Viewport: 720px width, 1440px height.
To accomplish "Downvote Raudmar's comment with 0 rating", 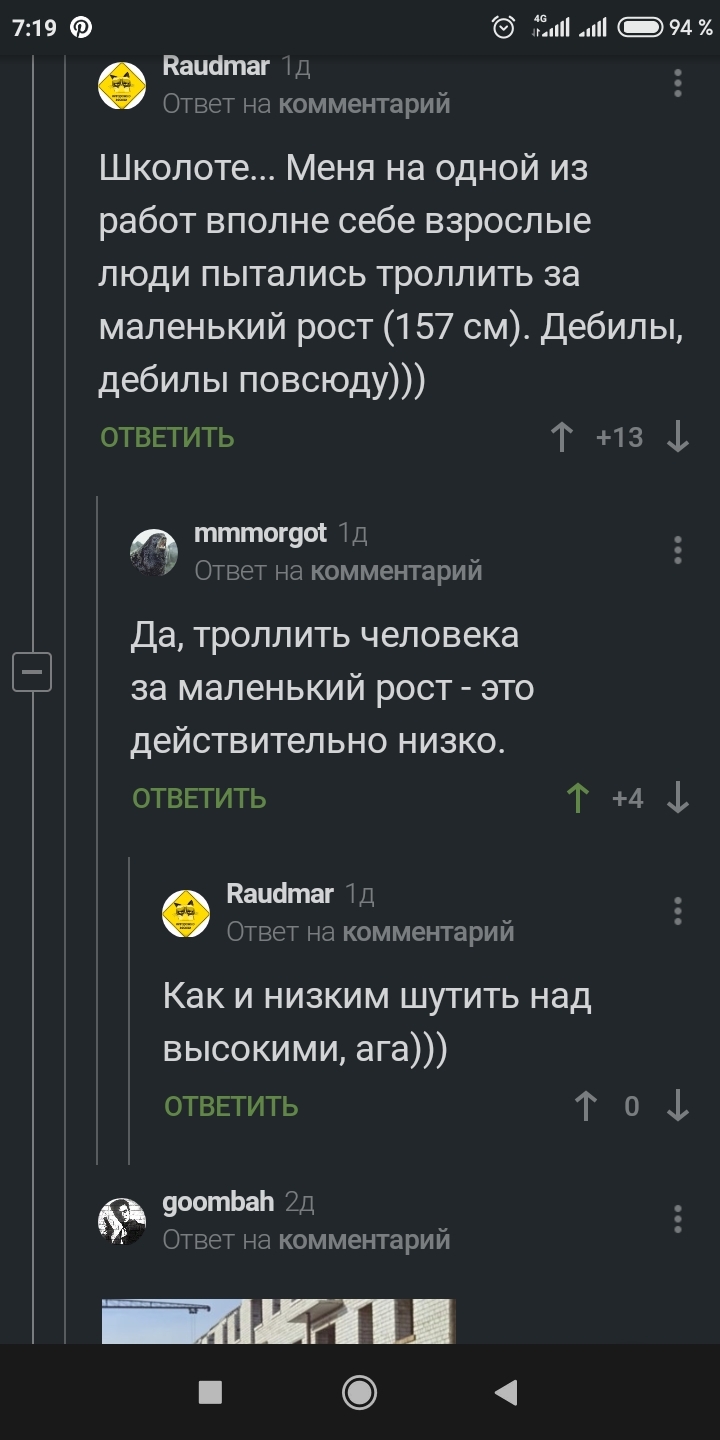I will [x=678, y=1106].
